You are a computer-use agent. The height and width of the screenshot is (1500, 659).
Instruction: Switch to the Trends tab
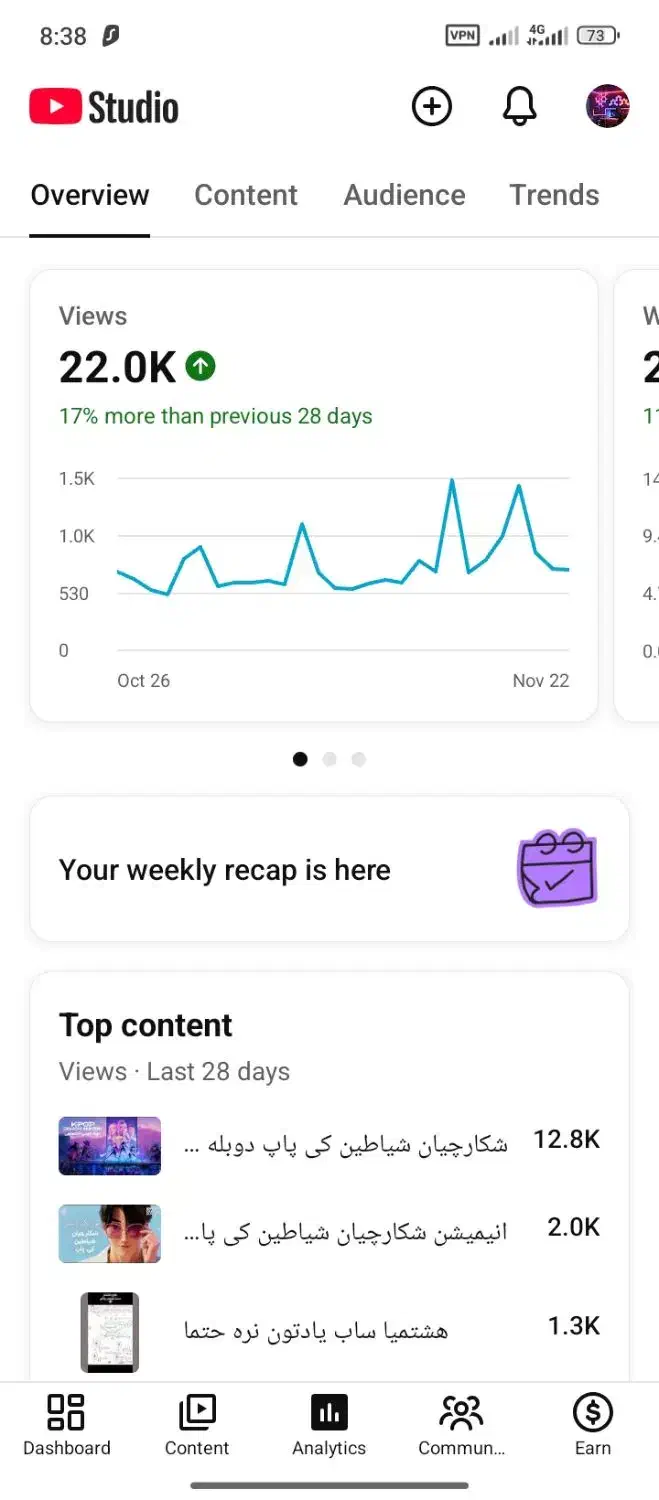(554, 195)
